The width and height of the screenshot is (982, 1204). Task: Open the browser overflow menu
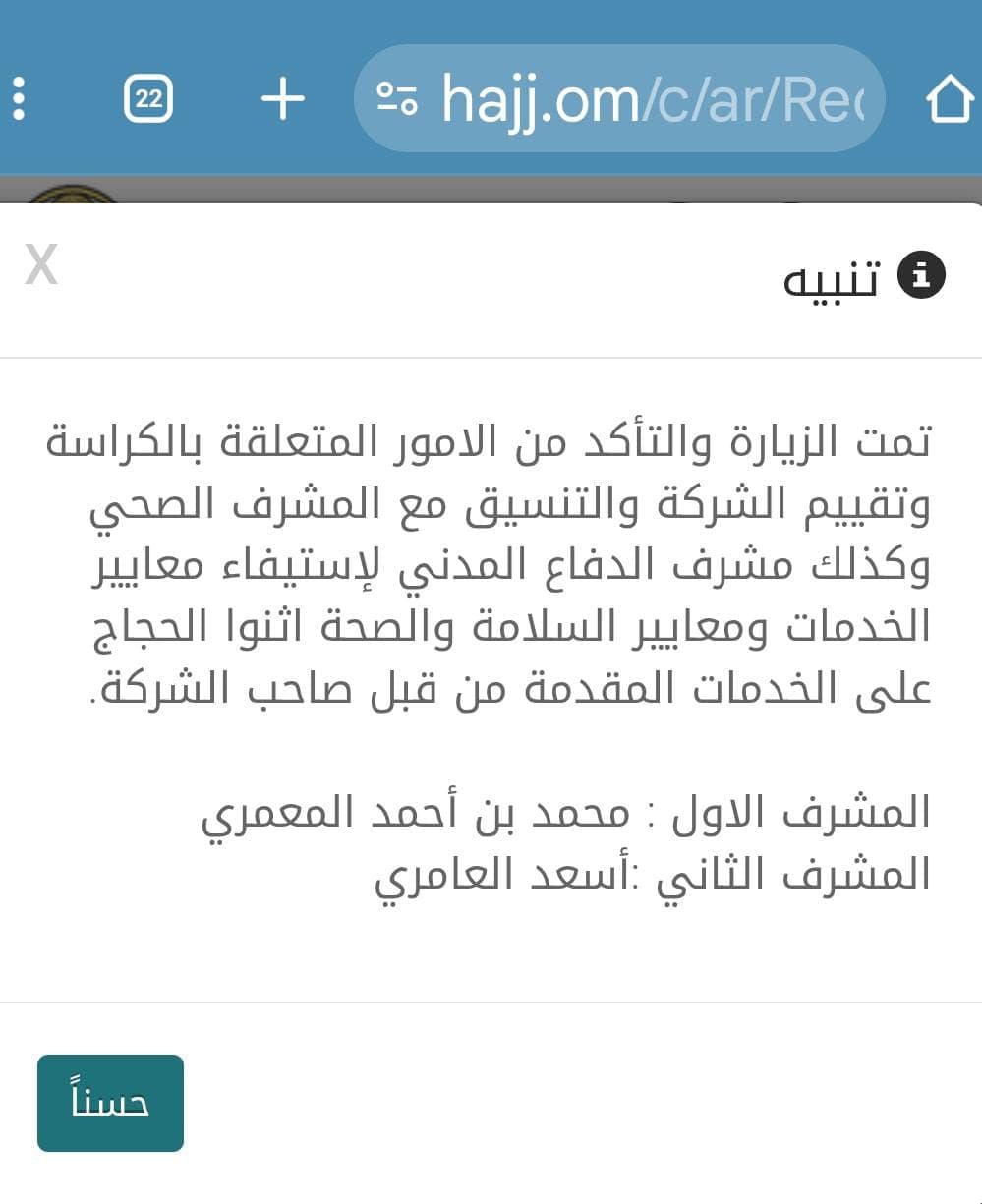(x=18, y=98)
